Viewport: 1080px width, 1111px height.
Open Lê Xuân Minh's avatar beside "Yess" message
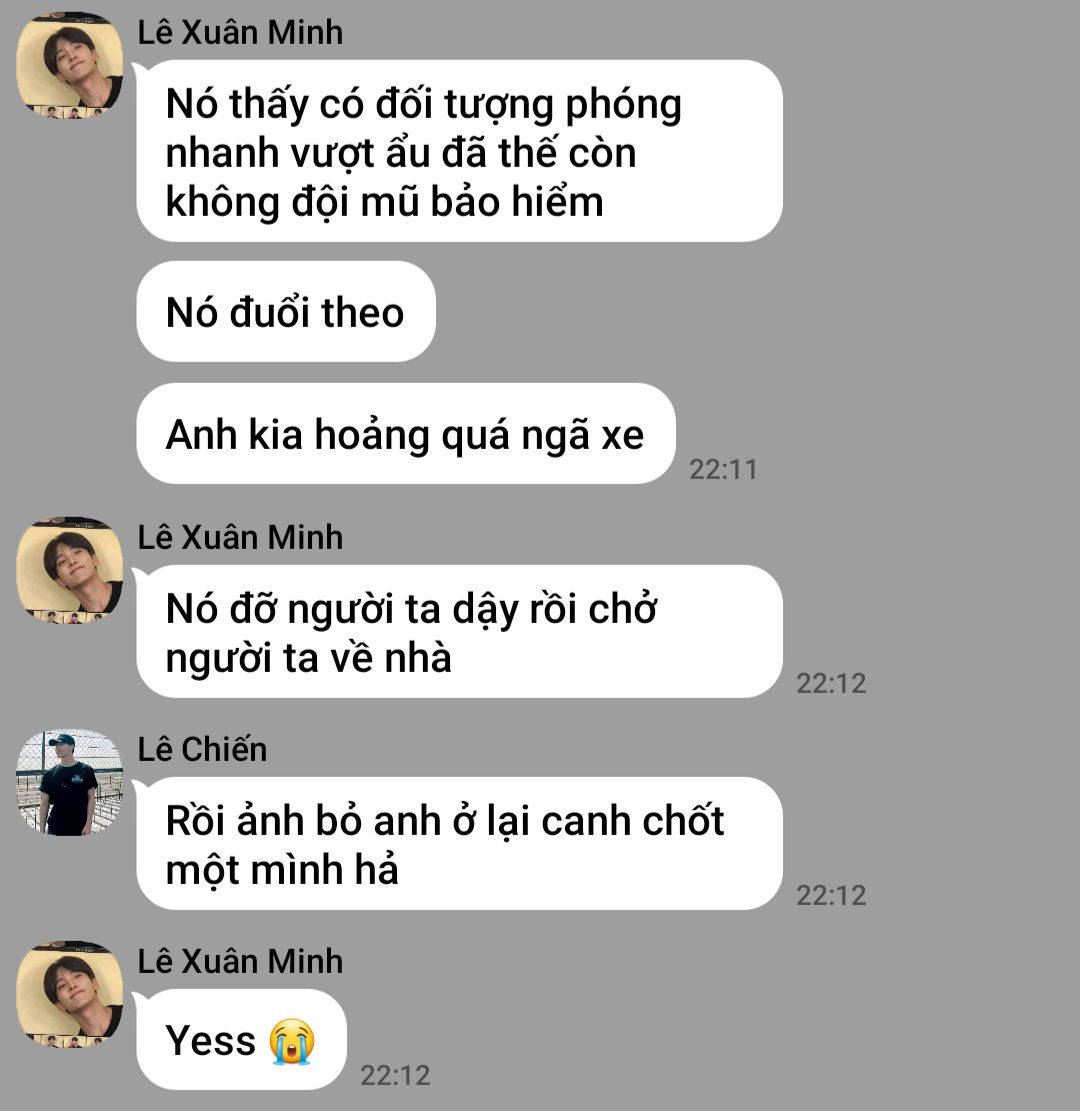point(69,994)
